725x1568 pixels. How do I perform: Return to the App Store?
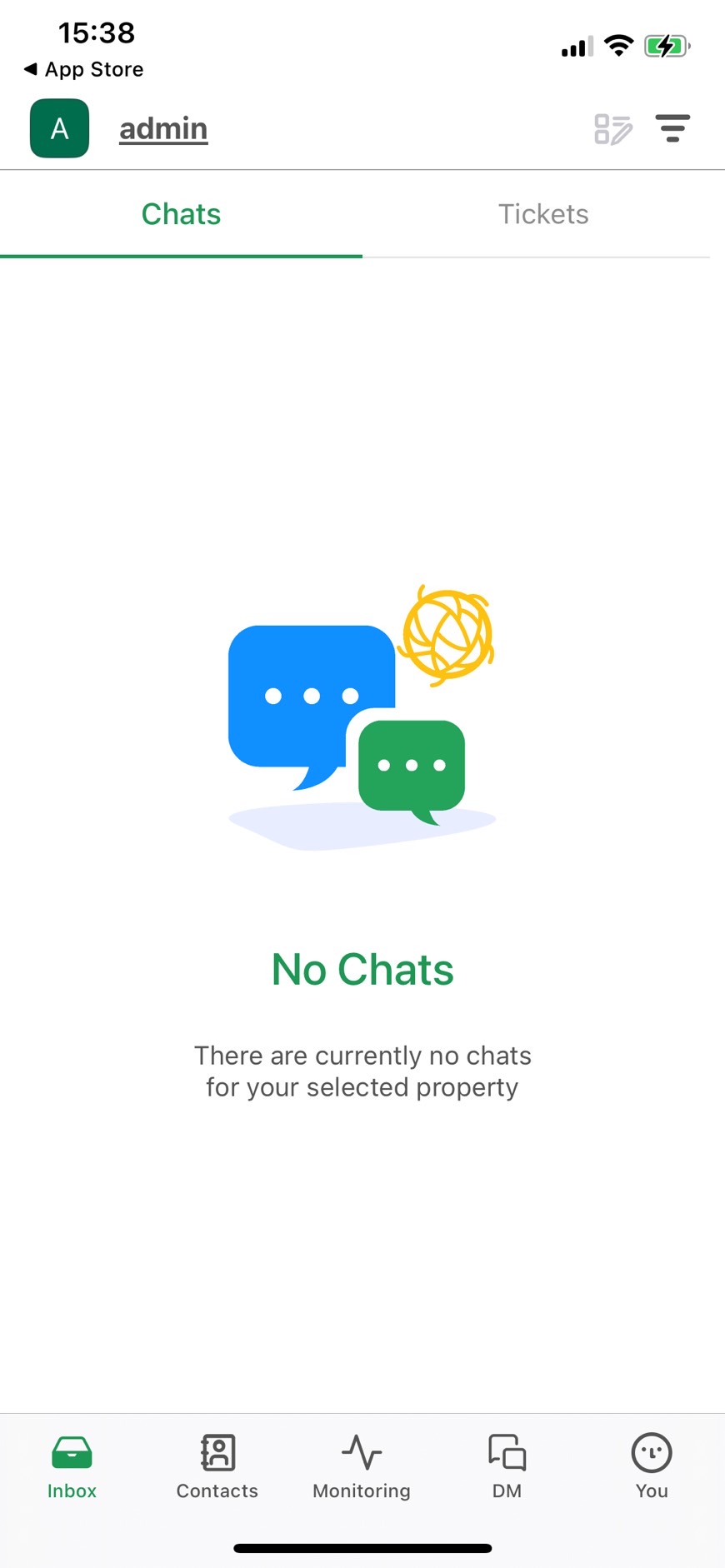coord(84,69)
